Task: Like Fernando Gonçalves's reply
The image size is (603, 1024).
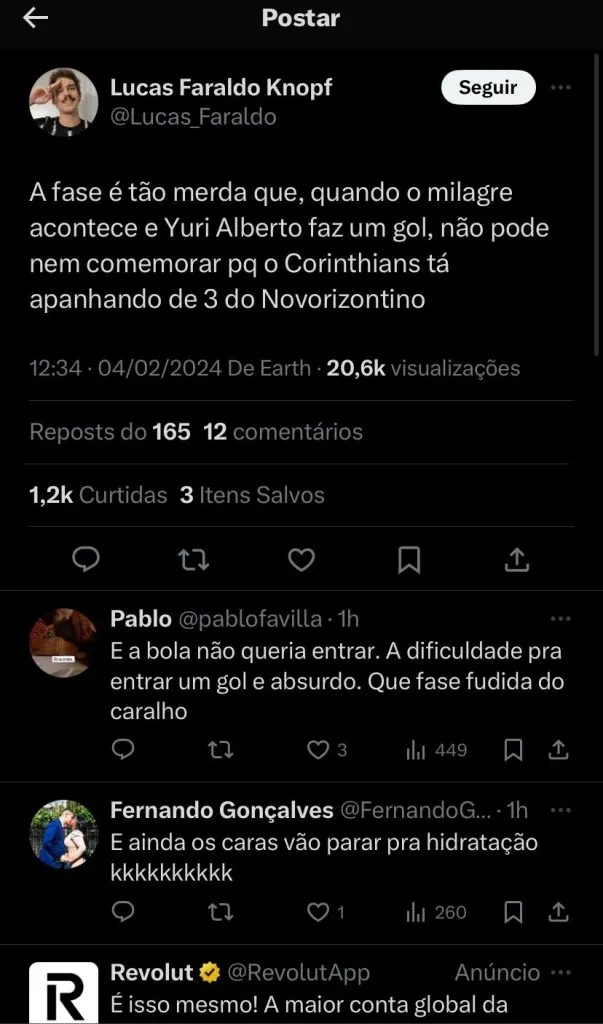Action: (x=318, y=912)
